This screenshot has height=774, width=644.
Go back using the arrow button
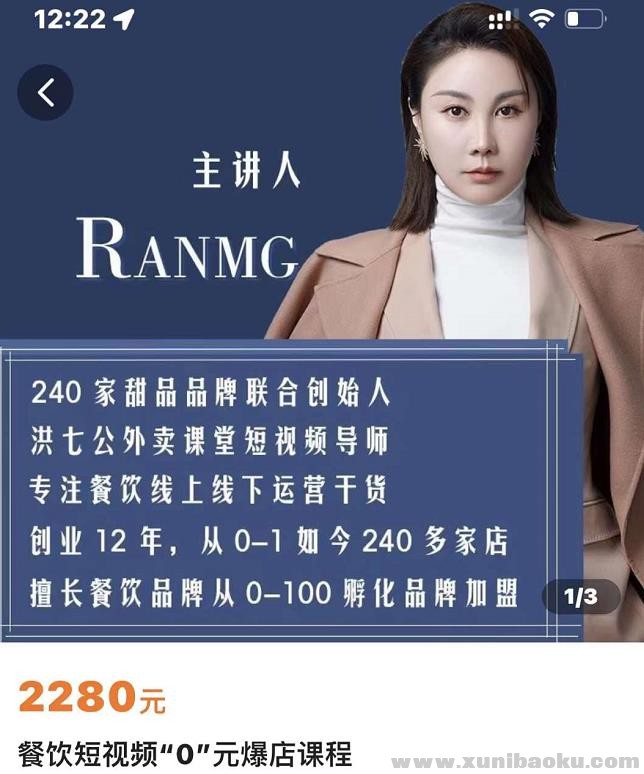point(45,93)
